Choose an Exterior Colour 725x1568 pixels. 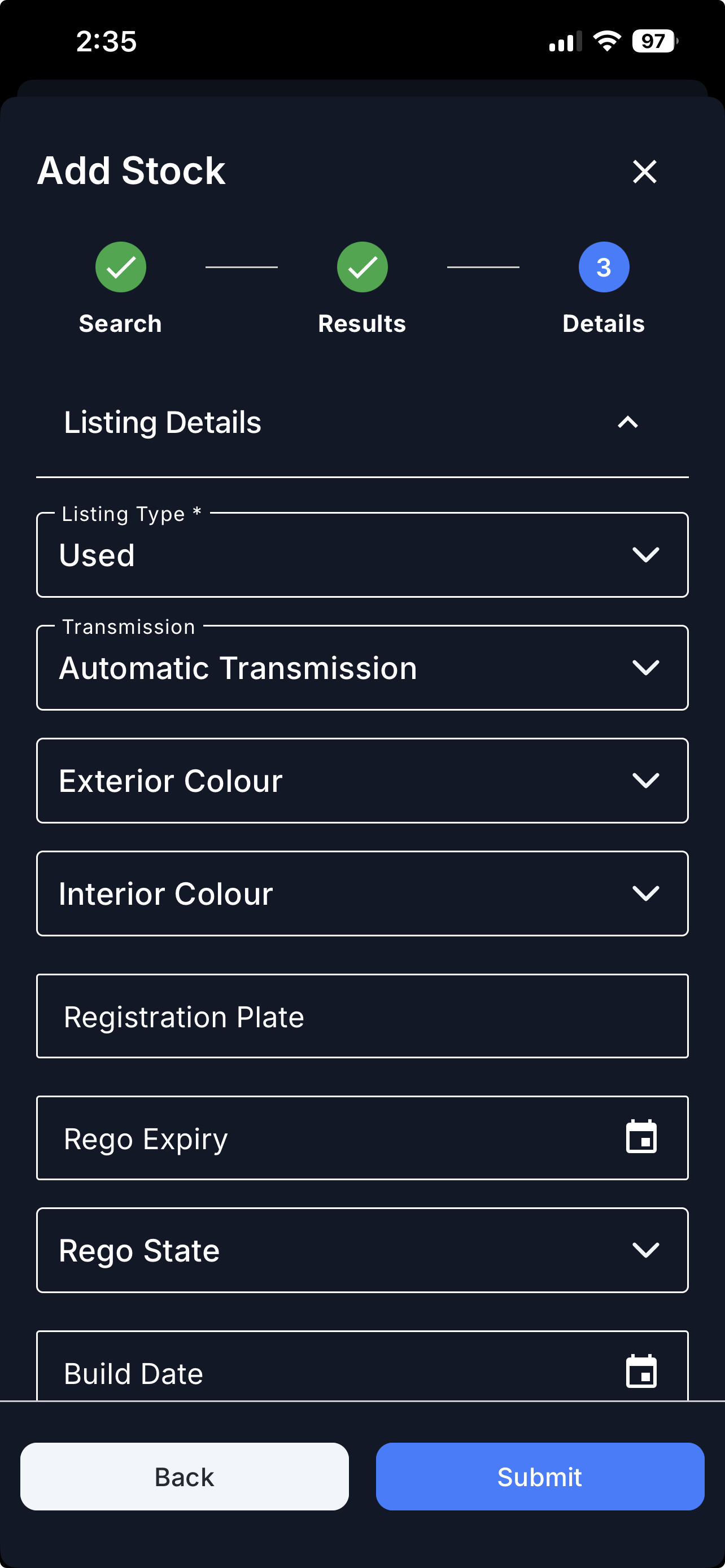click(x=362, y=781)
